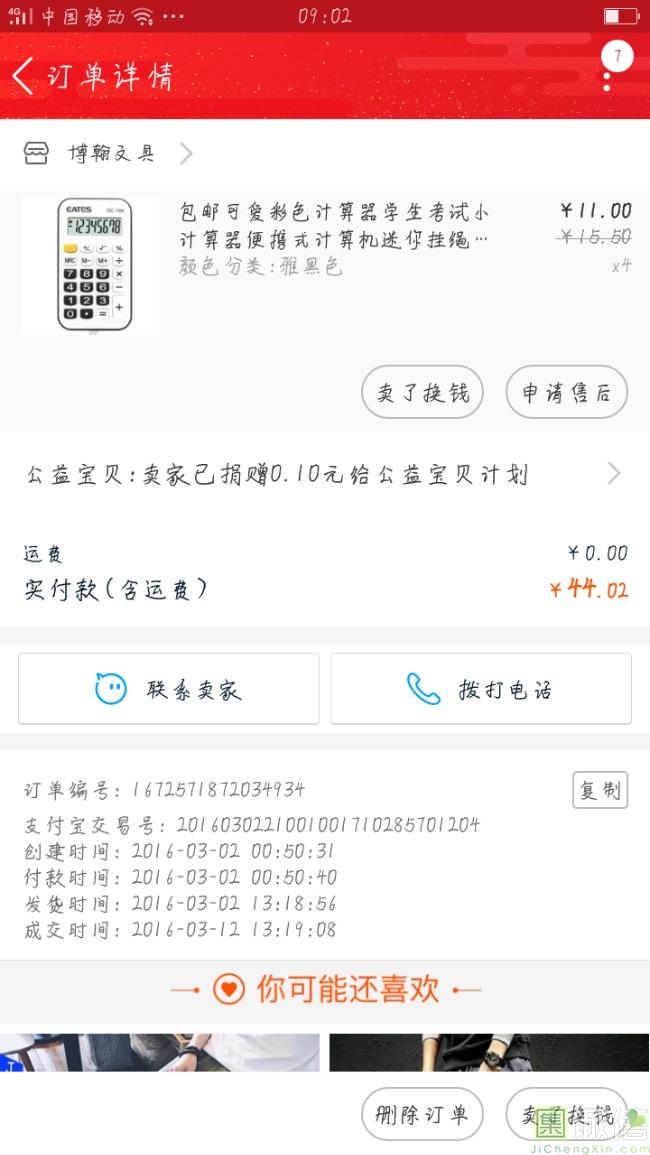Open the 公益宝贝 donation details row
Viewport: 650px width, 1155px height.
coord(324,474)
